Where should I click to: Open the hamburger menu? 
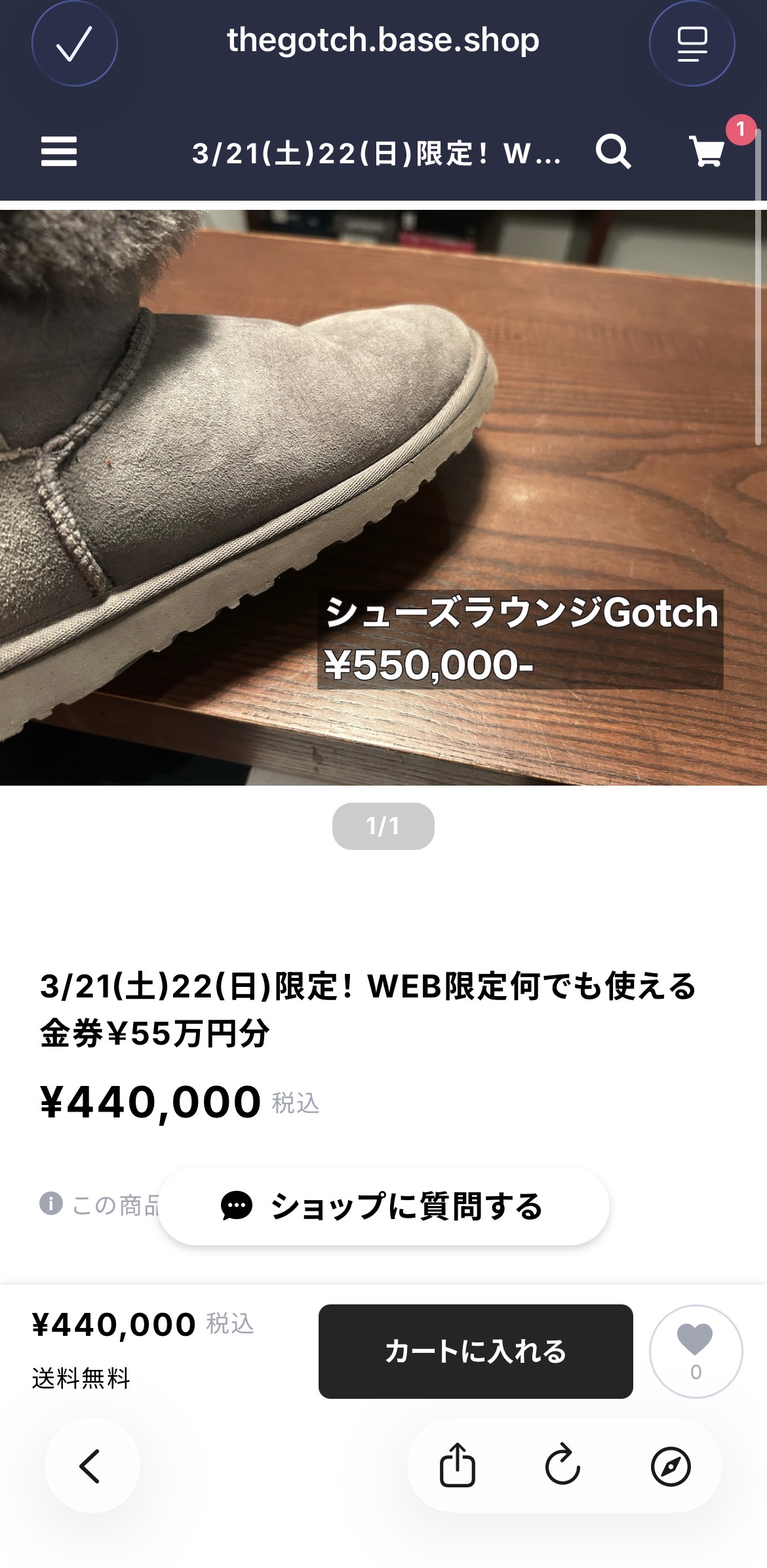click(59, 151)
